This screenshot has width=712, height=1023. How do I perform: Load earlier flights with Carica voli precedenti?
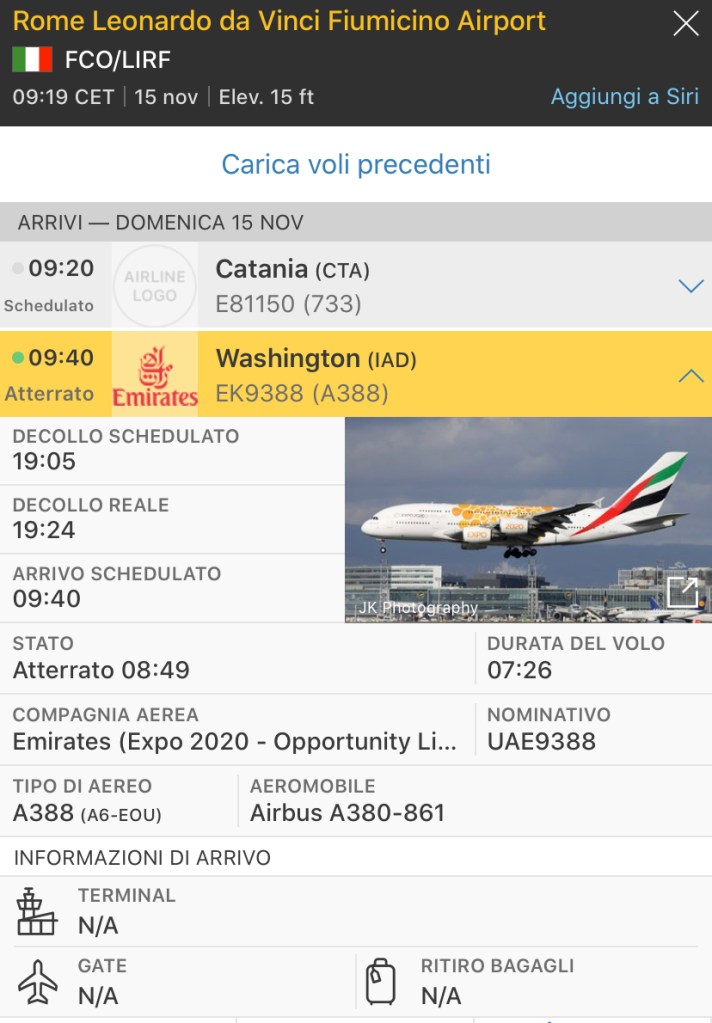pos(356,164)
